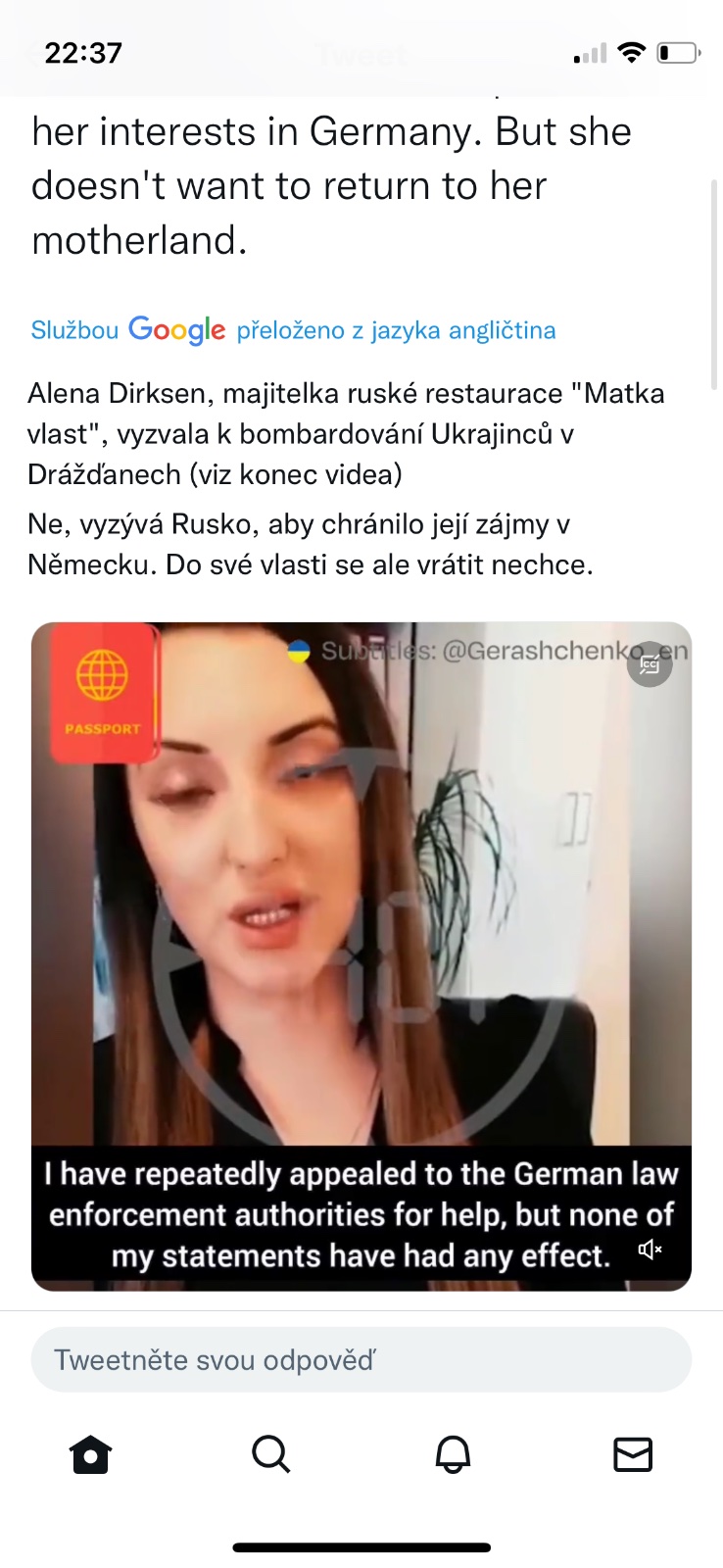Go to the Home tab
The image size is (723, 1568).
pos(90,1454)
